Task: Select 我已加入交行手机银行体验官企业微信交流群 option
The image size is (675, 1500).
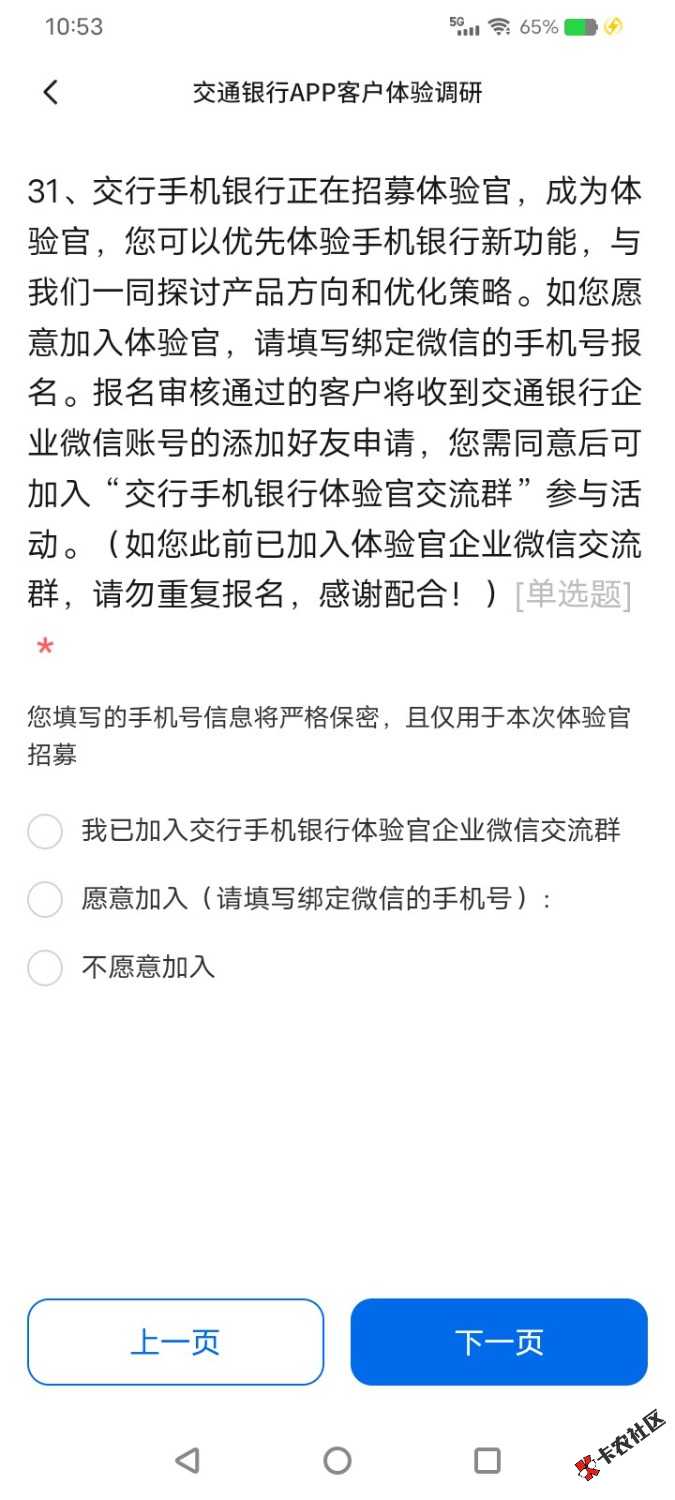Action: 45,831
